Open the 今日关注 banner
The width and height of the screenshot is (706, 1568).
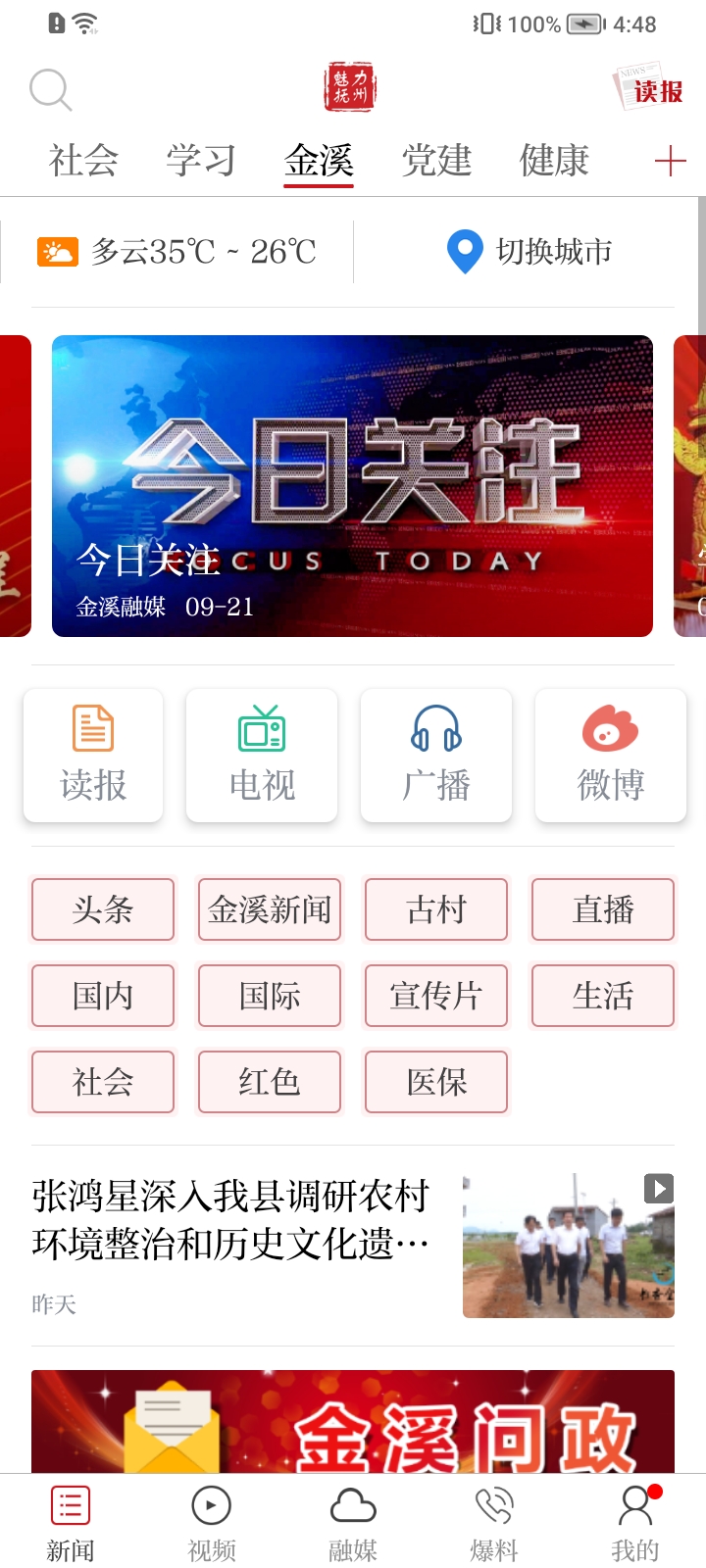(x=352, y=486)
